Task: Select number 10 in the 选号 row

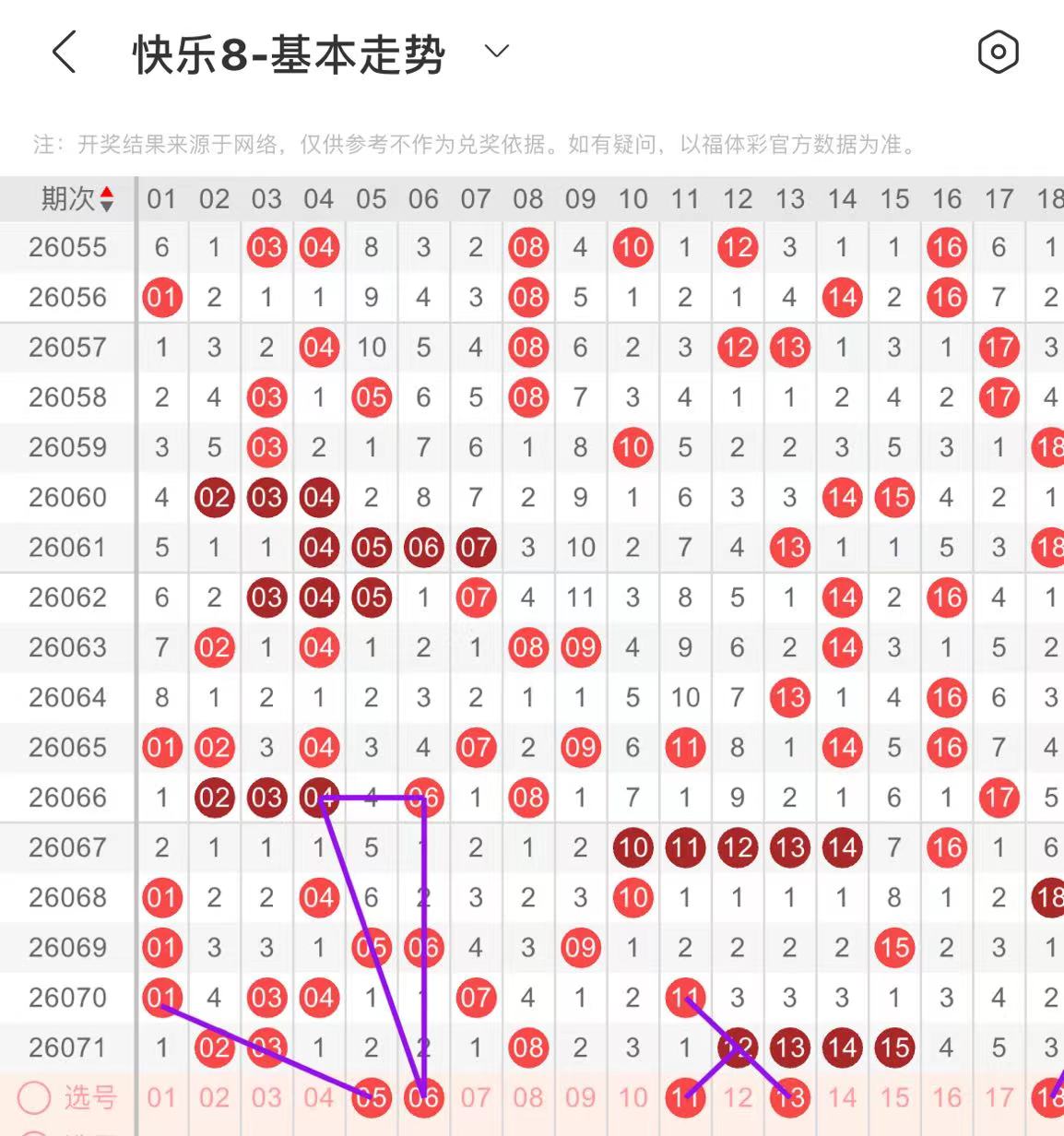Action: (x=632, y=1097)
